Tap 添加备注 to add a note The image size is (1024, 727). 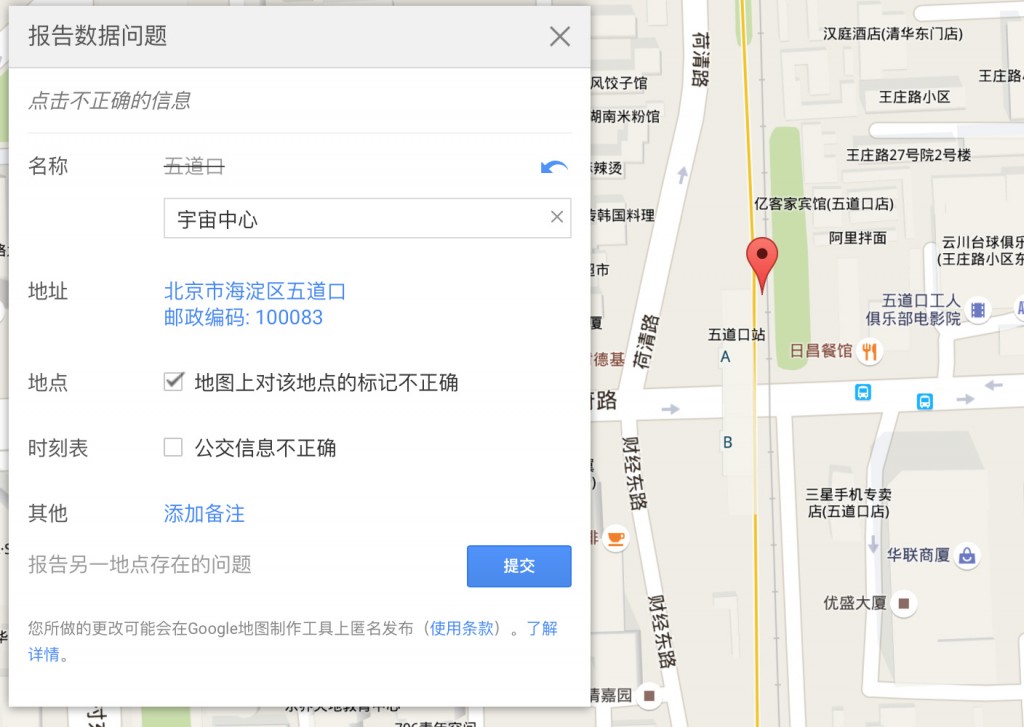[x=204, y=514]
